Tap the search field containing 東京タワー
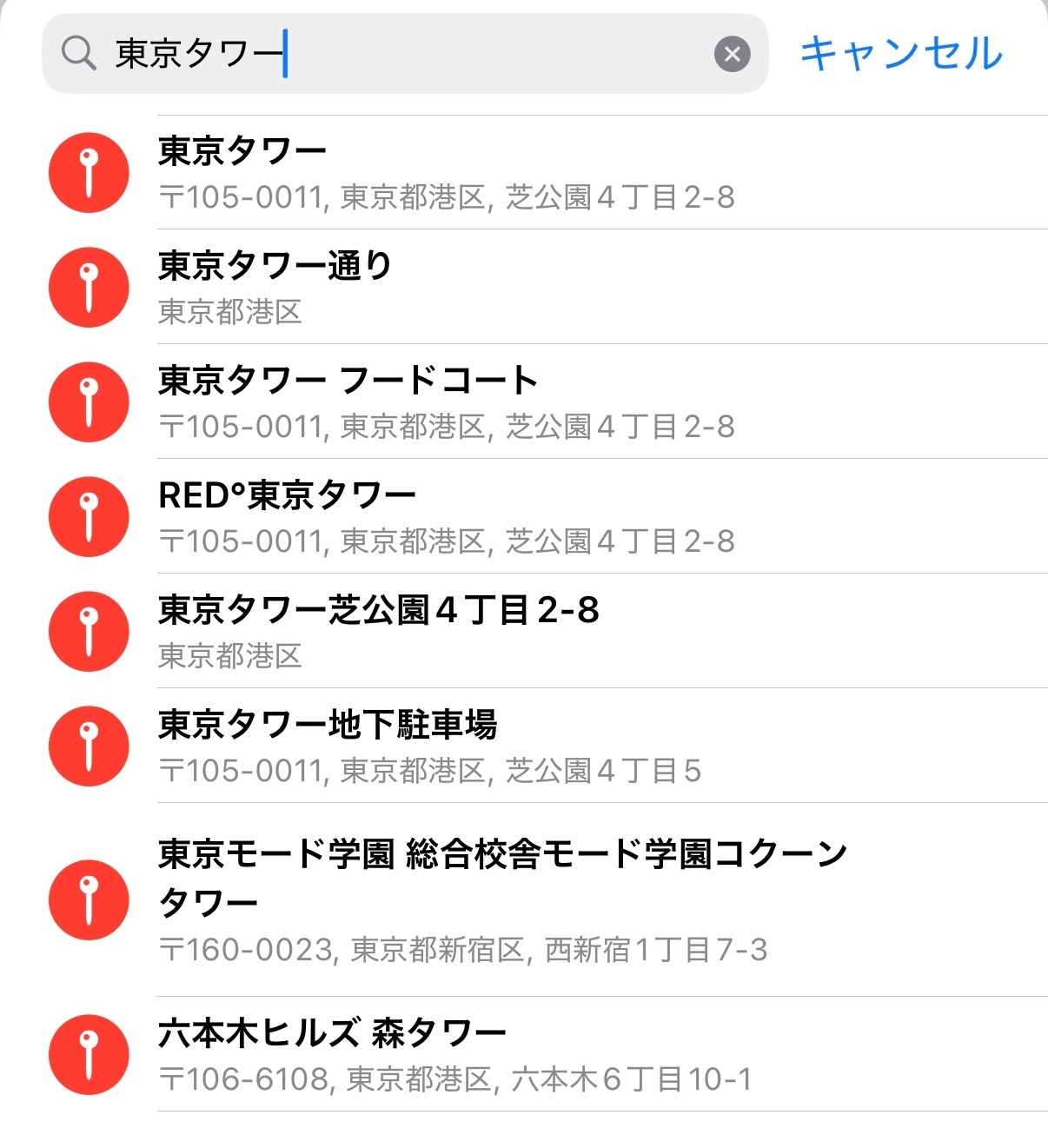Screen dimensions: 1048x1148 pos(405,53)
